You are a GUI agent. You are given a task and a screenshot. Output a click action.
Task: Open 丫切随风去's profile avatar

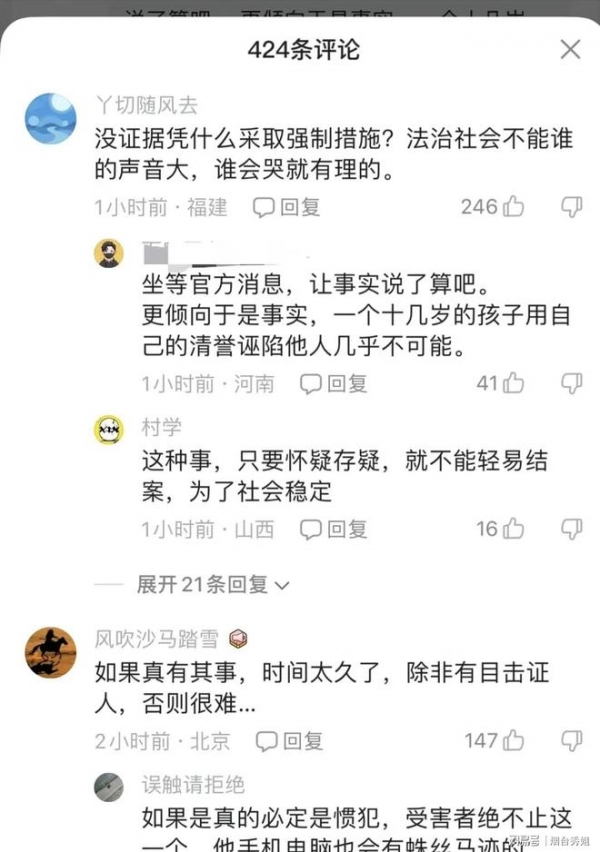(x=50, y=119)
